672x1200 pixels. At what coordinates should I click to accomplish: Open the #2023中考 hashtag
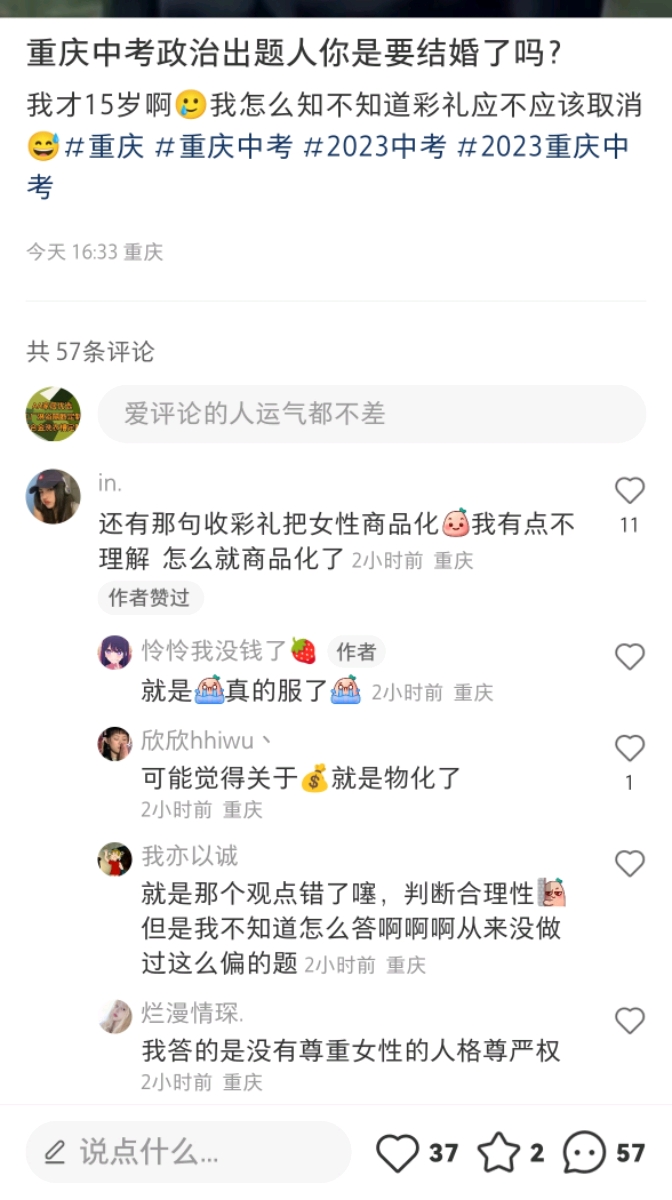click(374, 146)
